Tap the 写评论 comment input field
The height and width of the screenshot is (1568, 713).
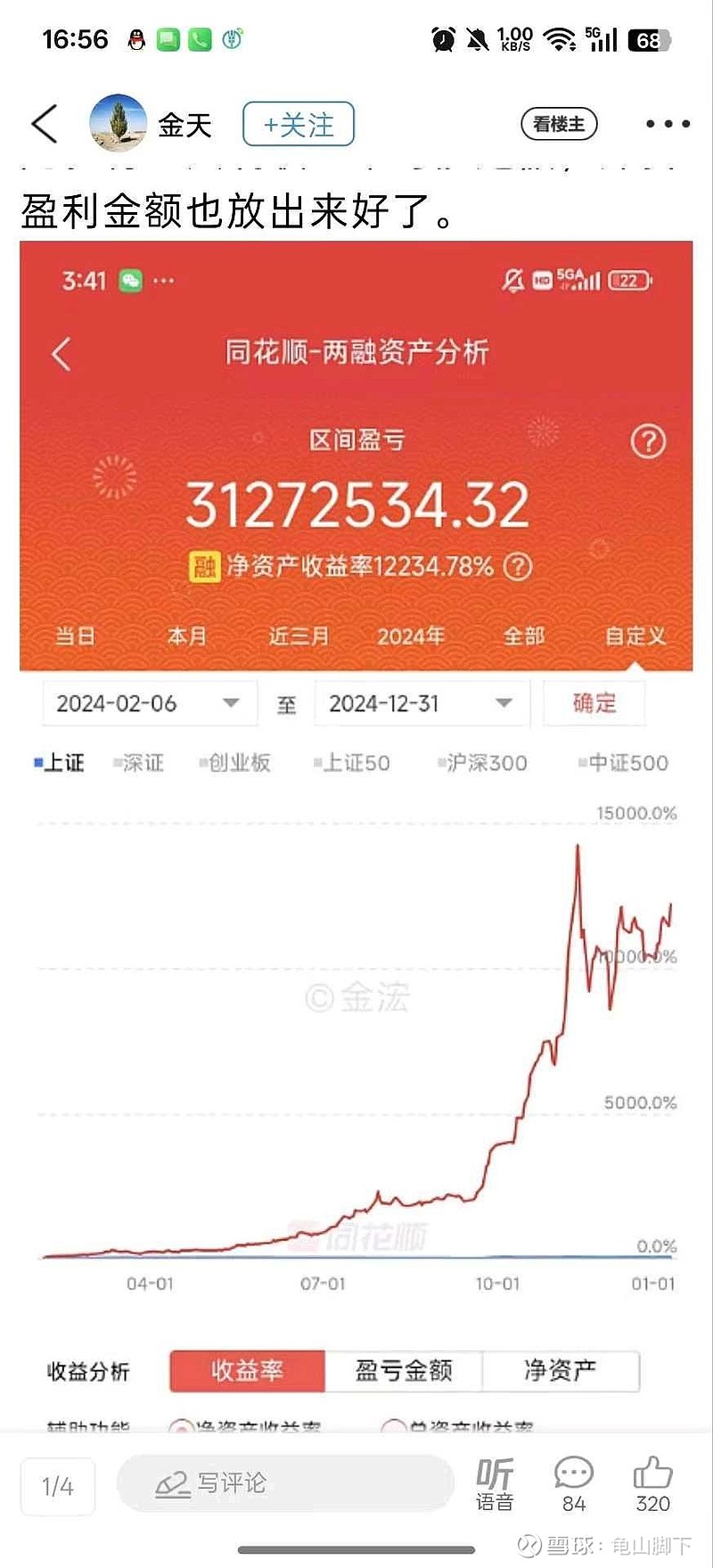[294, 1482]
